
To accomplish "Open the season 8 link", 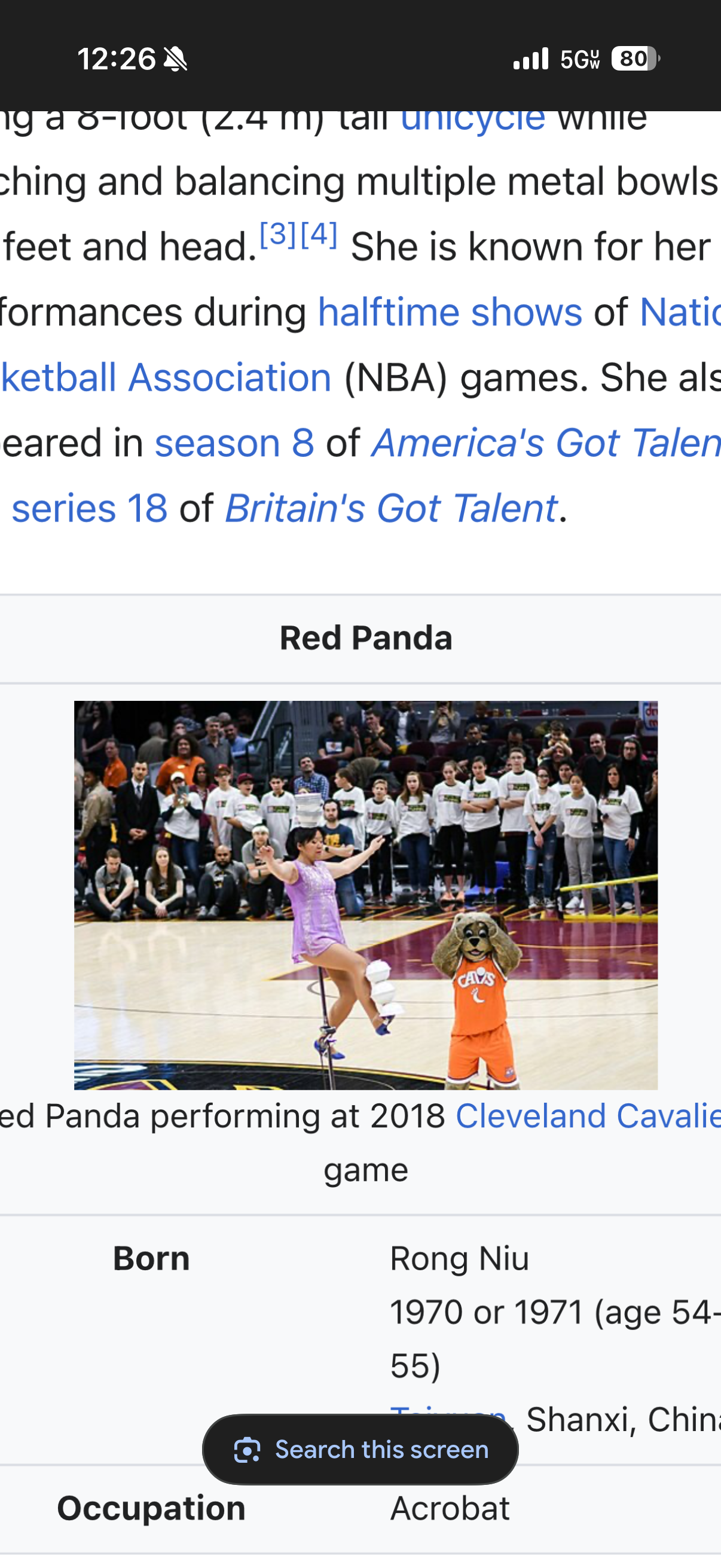I will pos(234,443).
